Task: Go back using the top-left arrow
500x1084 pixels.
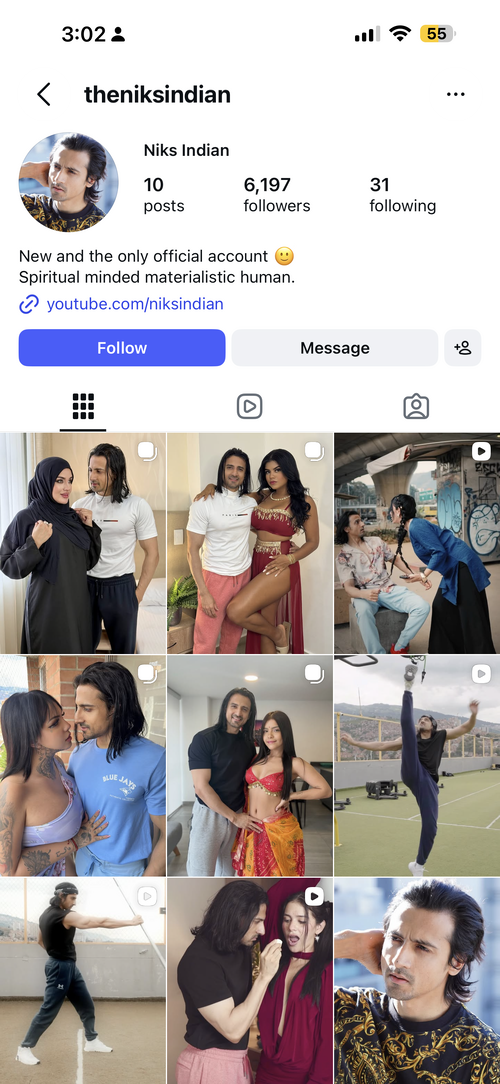Action: click(x=44, y=95)
